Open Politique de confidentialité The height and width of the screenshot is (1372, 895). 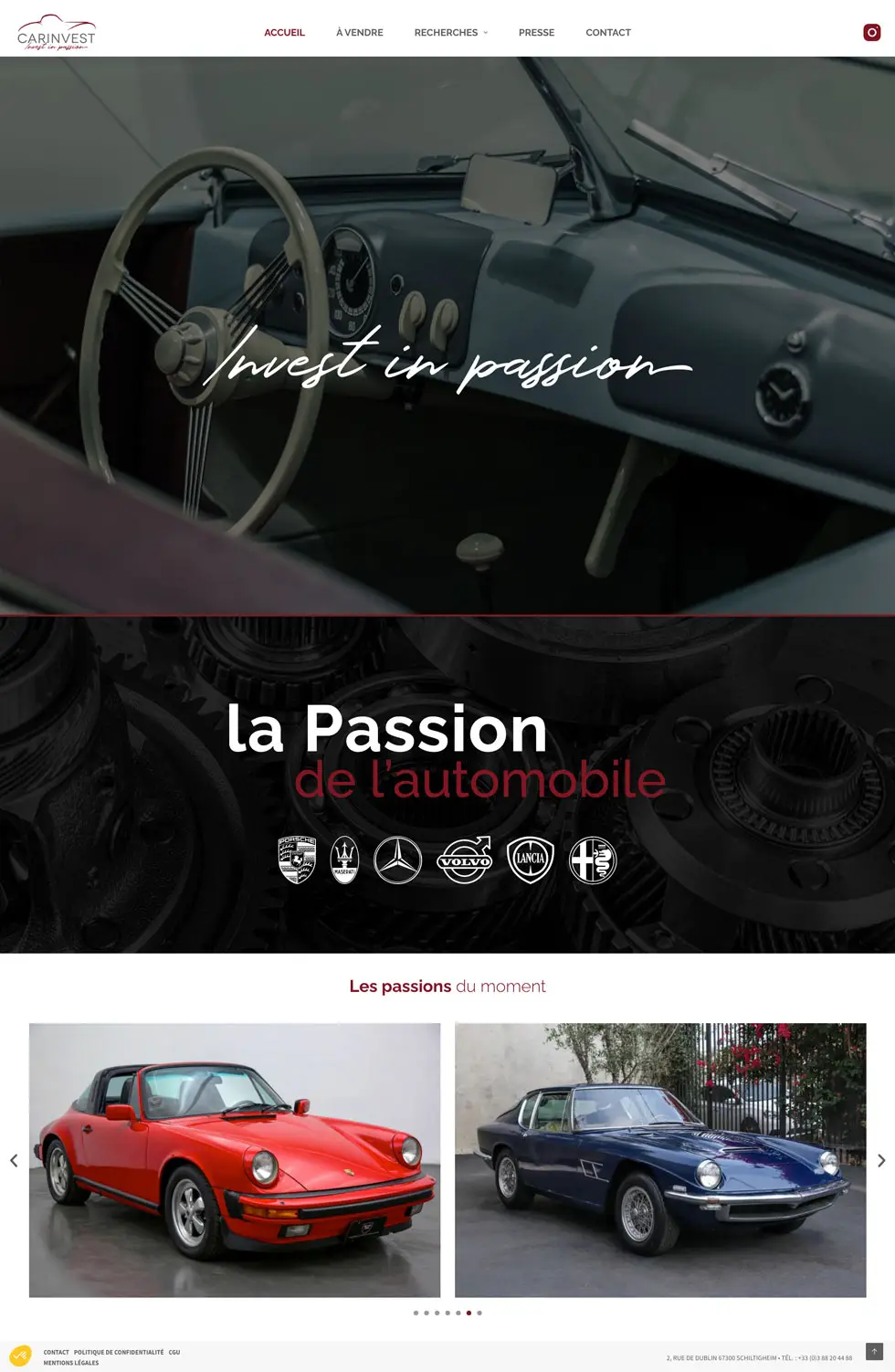[119, 1352]
